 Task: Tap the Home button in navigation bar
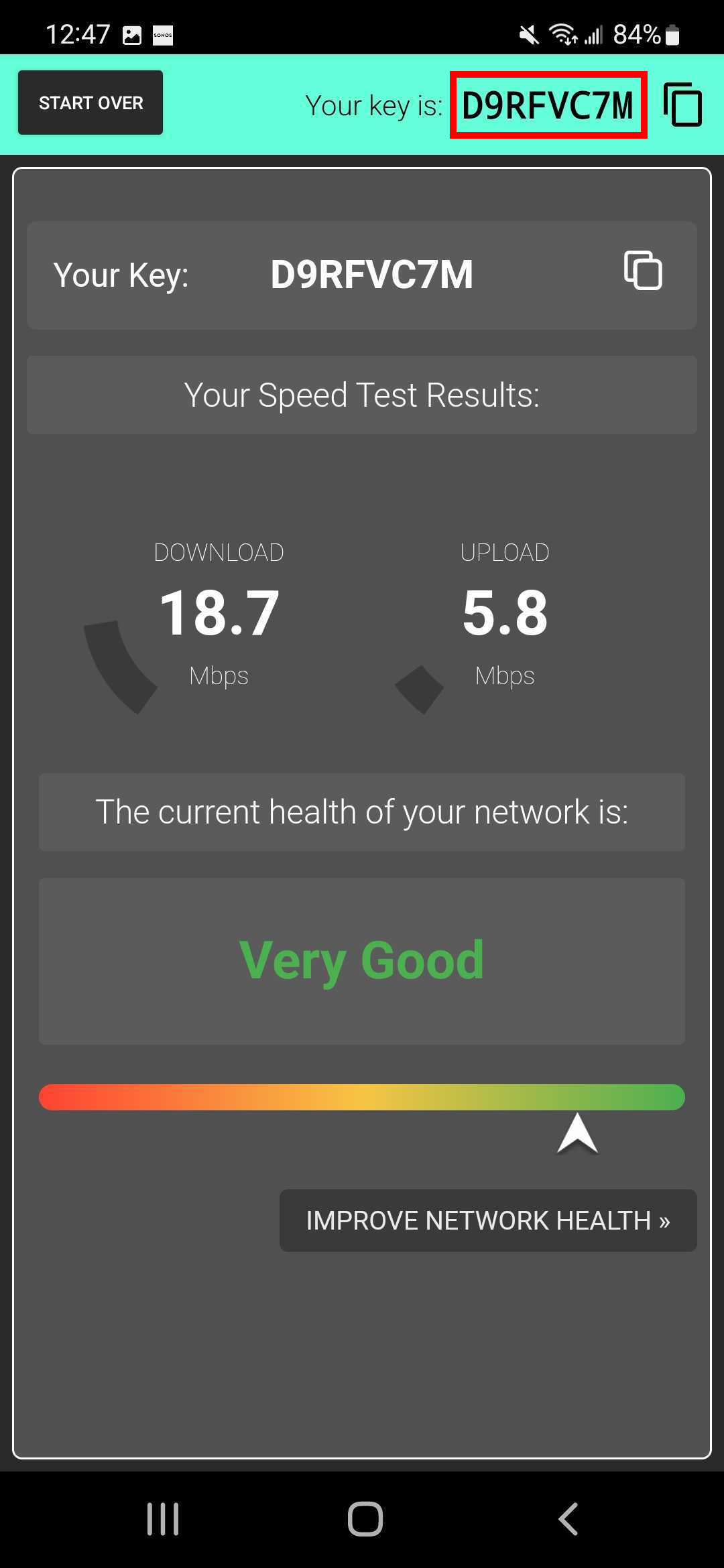tap(362, 1519)
